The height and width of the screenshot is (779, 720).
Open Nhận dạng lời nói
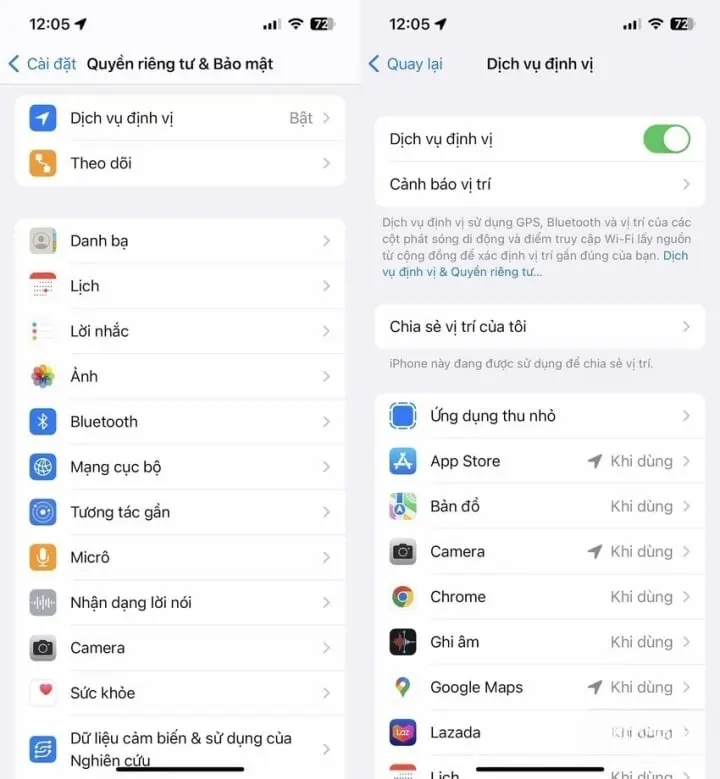(x=180, y=602)
